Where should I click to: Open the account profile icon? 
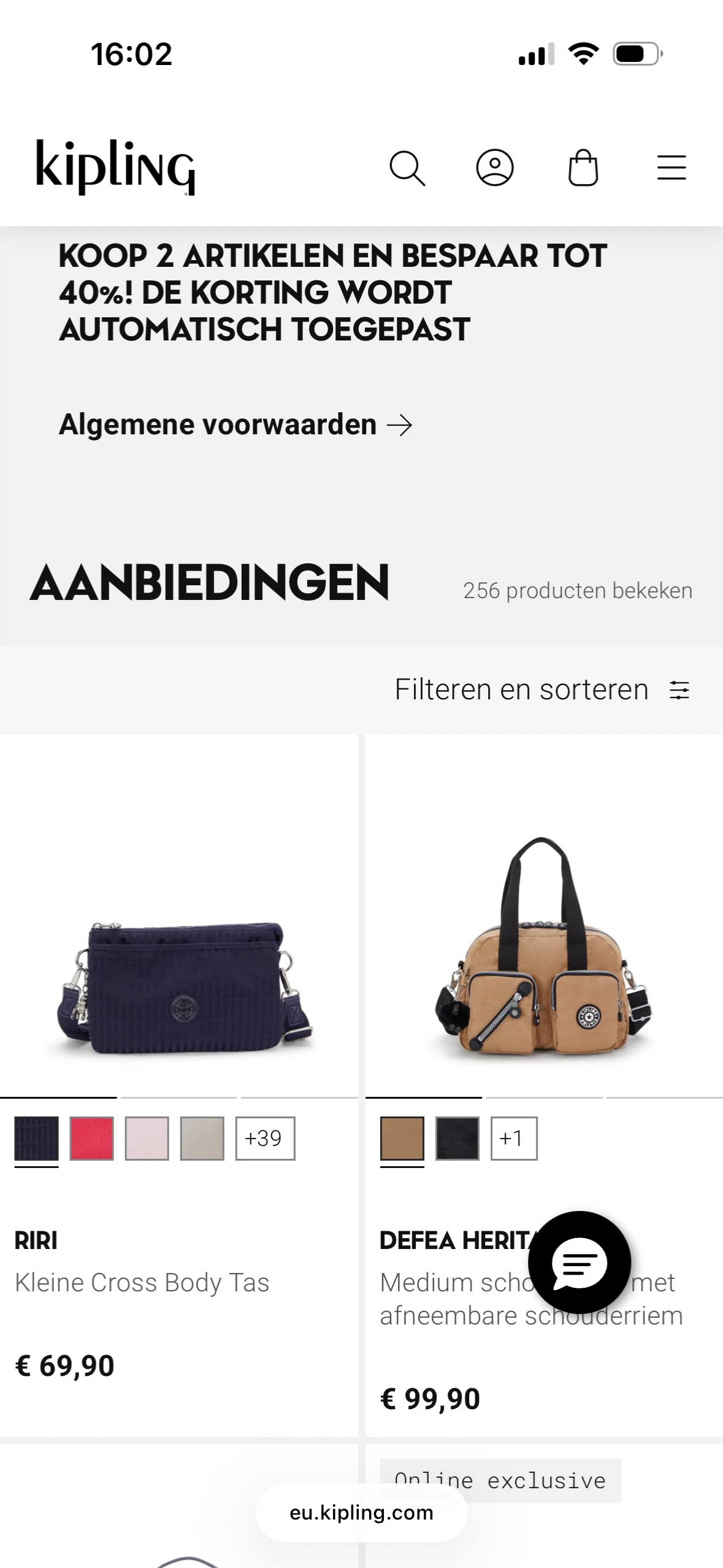click(495, 167)
